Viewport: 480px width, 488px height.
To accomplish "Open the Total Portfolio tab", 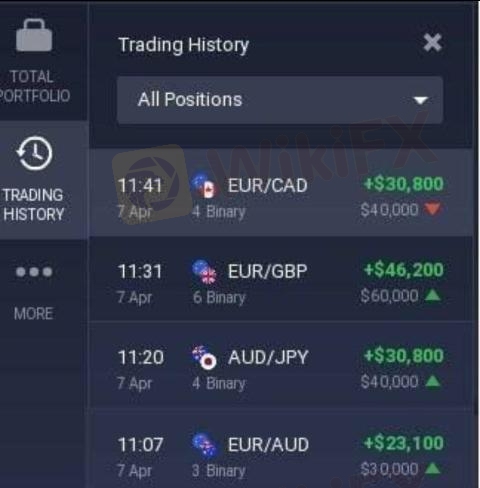I will (x=34, y=61).
